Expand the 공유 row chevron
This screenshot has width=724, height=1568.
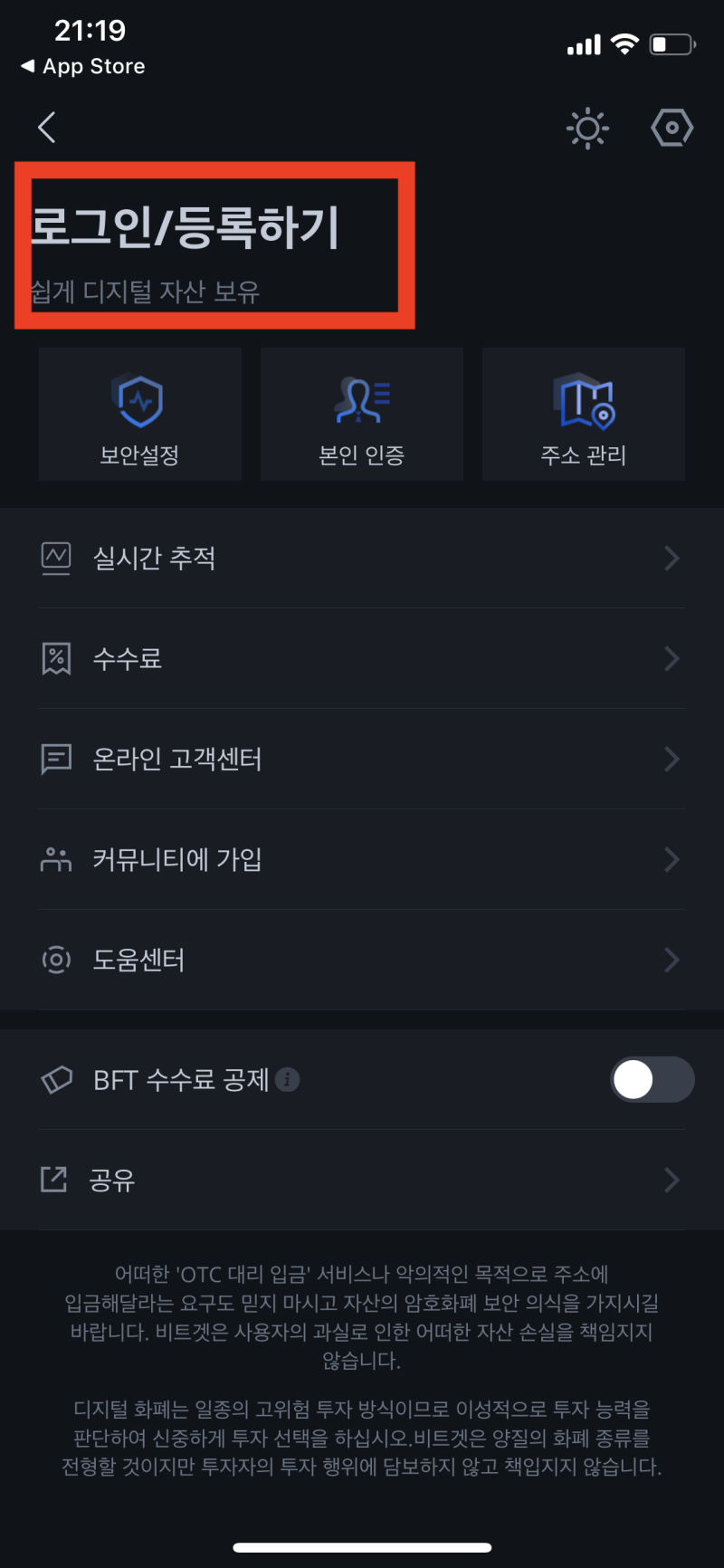pyautogui.click(x=671, y=1180)
